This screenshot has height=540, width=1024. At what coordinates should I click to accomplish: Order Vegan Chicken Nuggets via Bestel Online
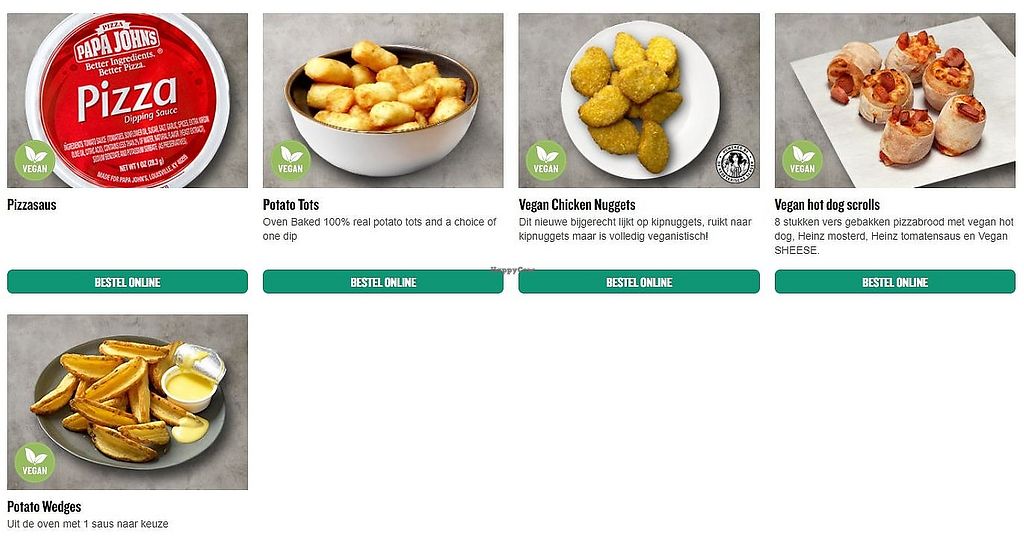tap(639, 282)
